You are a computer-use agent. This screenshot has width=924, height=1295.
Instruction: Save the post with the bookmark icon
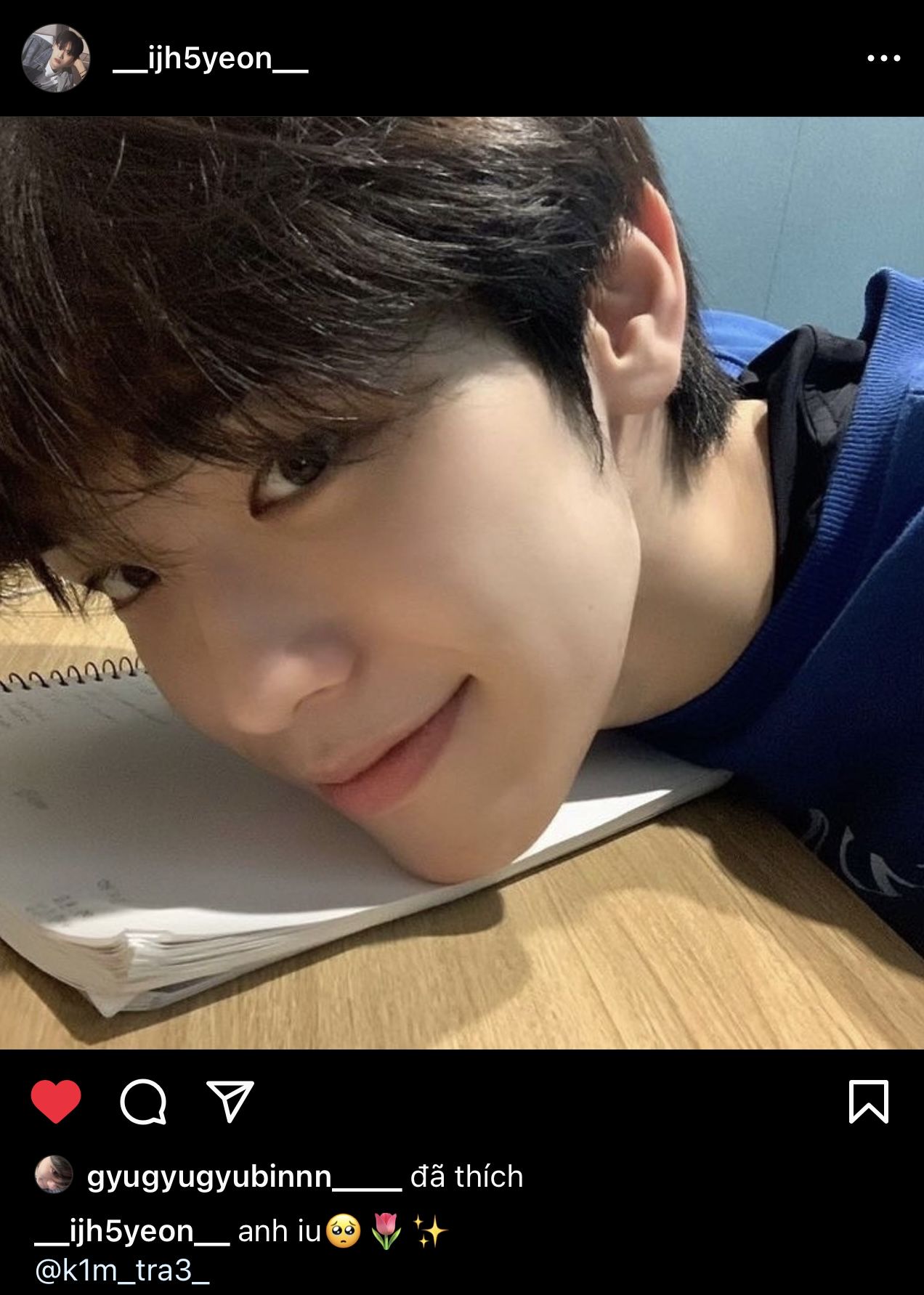click(868, 1102)
